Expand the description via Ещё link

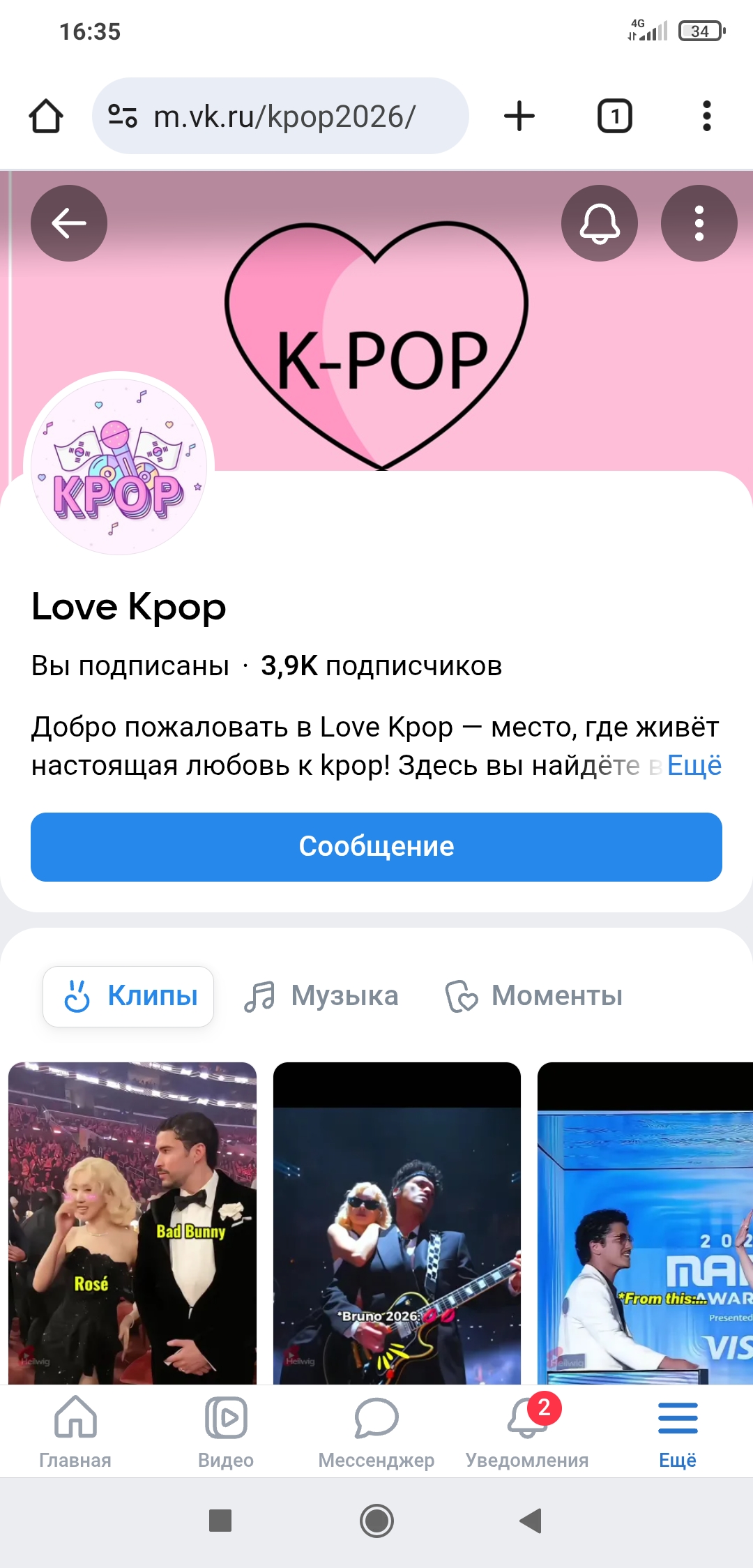click(694, 766)
